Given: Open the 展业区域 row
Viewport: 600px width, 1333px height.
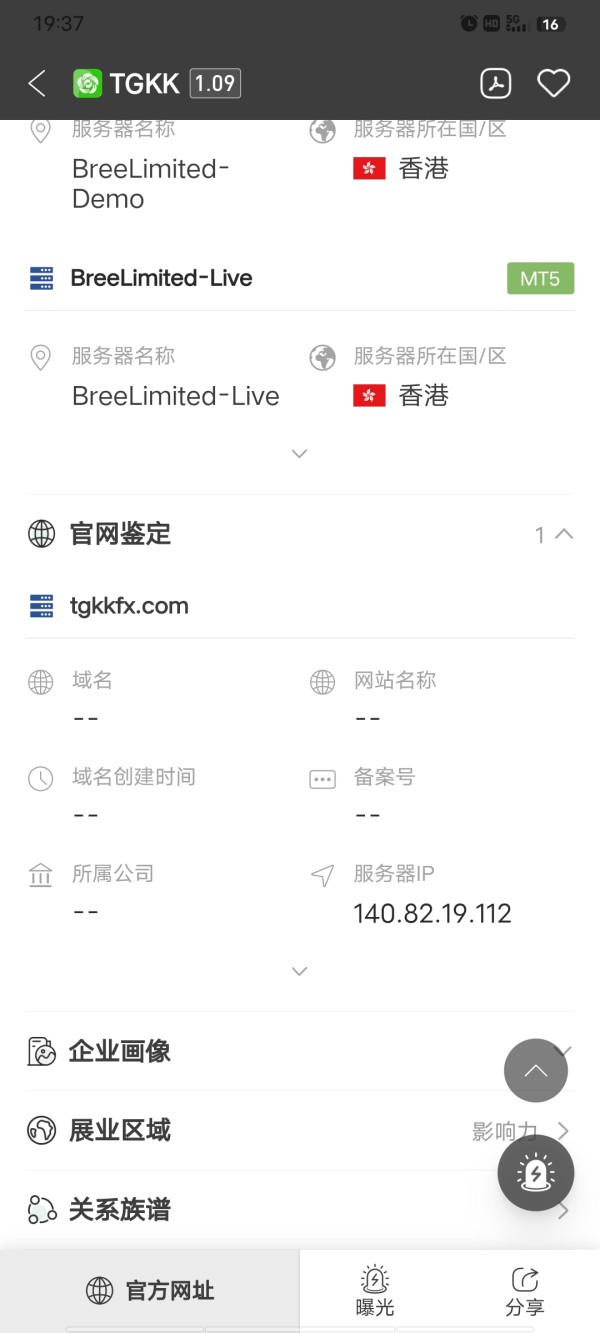Looking at the screenshot, I should click(300, 1131).
